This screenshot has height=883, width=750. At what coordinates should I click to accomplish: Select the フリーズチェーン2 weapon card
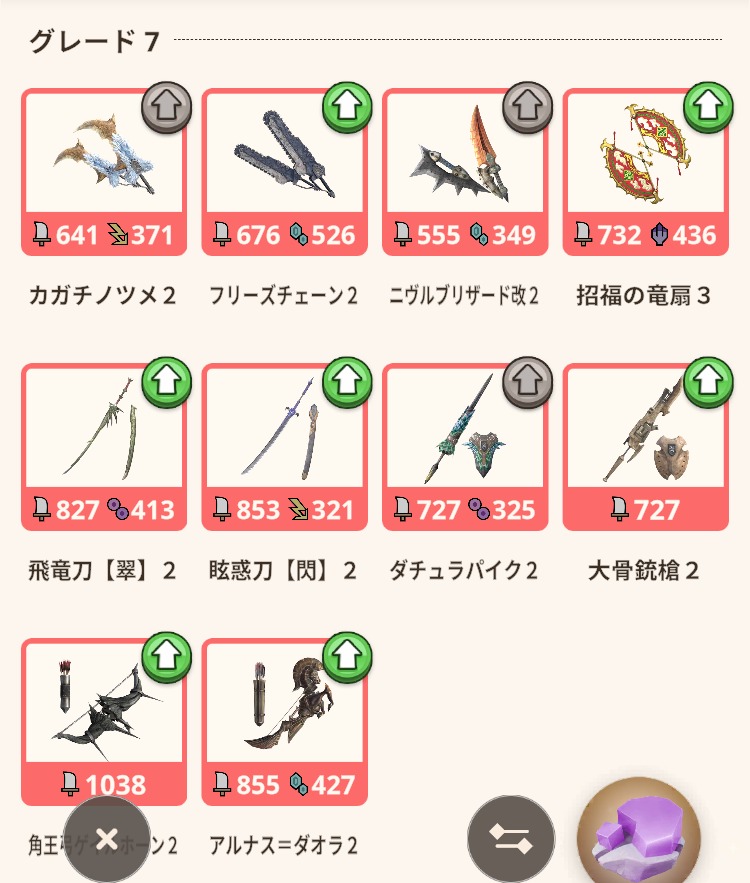(x=284, y=172)
